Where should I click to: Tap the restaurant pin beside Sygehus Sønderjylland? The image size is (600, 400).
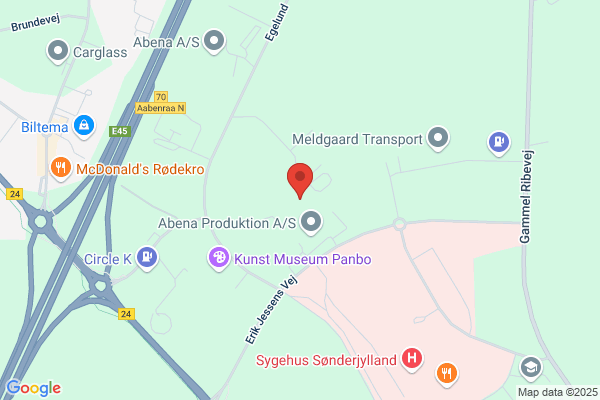[447, 374]
